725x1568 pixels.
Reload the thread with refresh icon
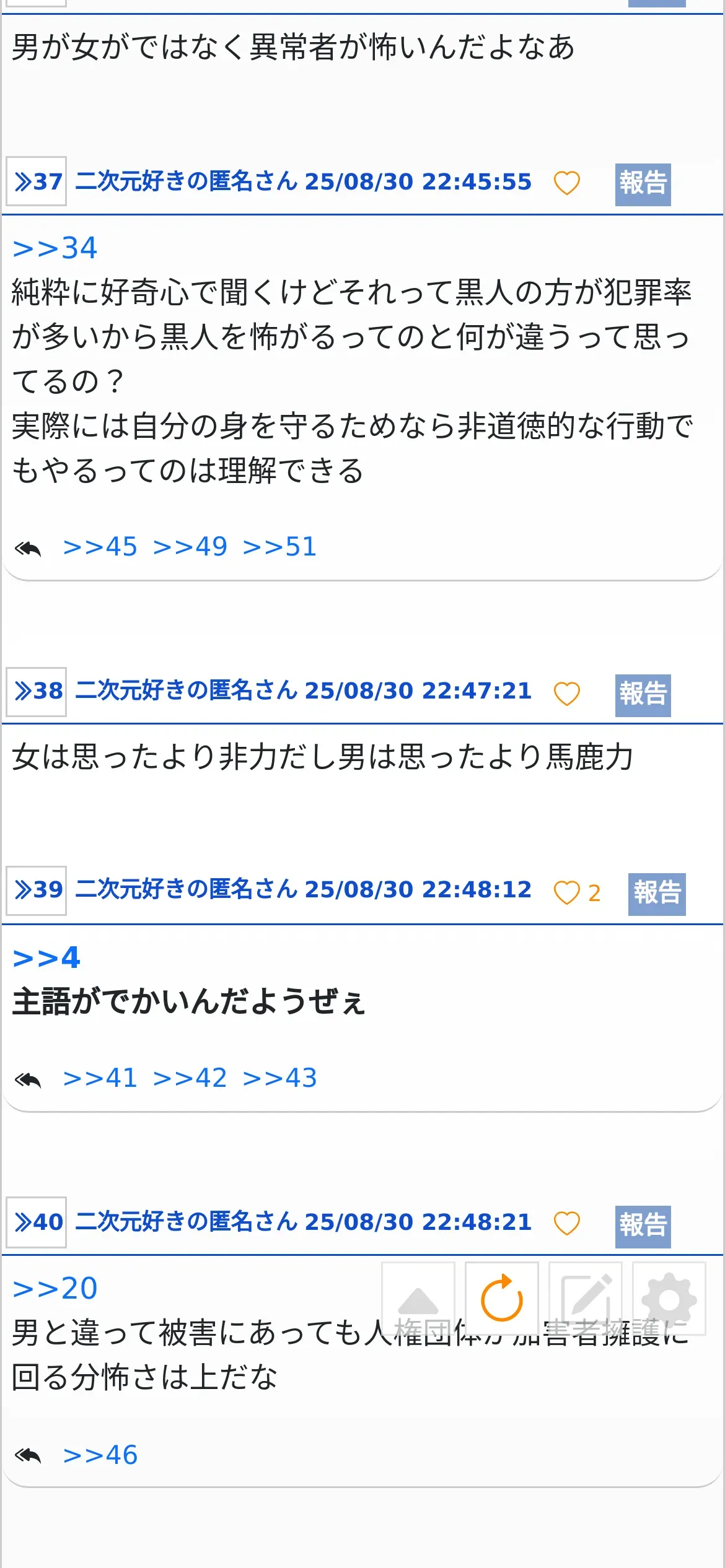501,1298
